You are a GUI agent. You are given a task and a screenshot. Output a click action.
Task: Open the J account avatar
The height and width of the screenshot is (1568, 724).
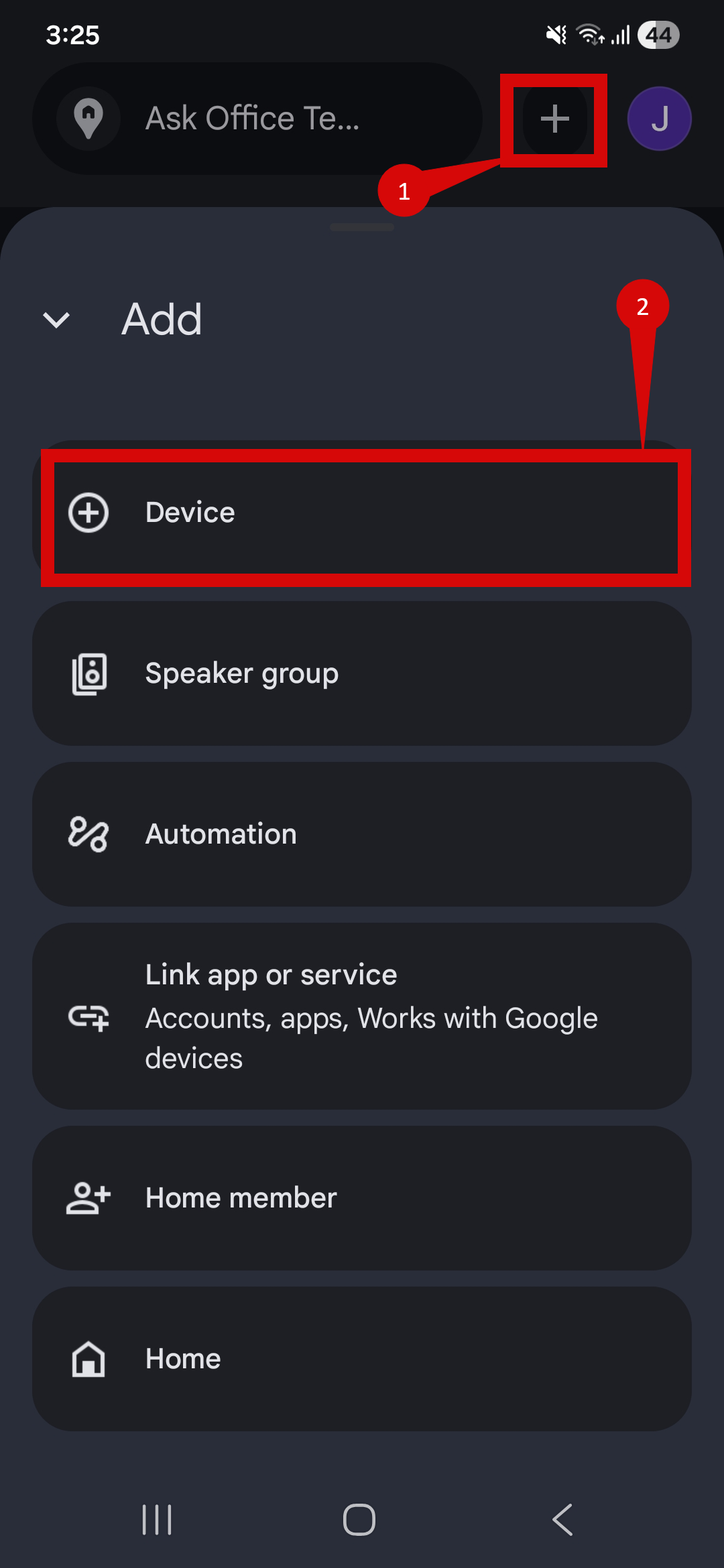click(659, 119)
